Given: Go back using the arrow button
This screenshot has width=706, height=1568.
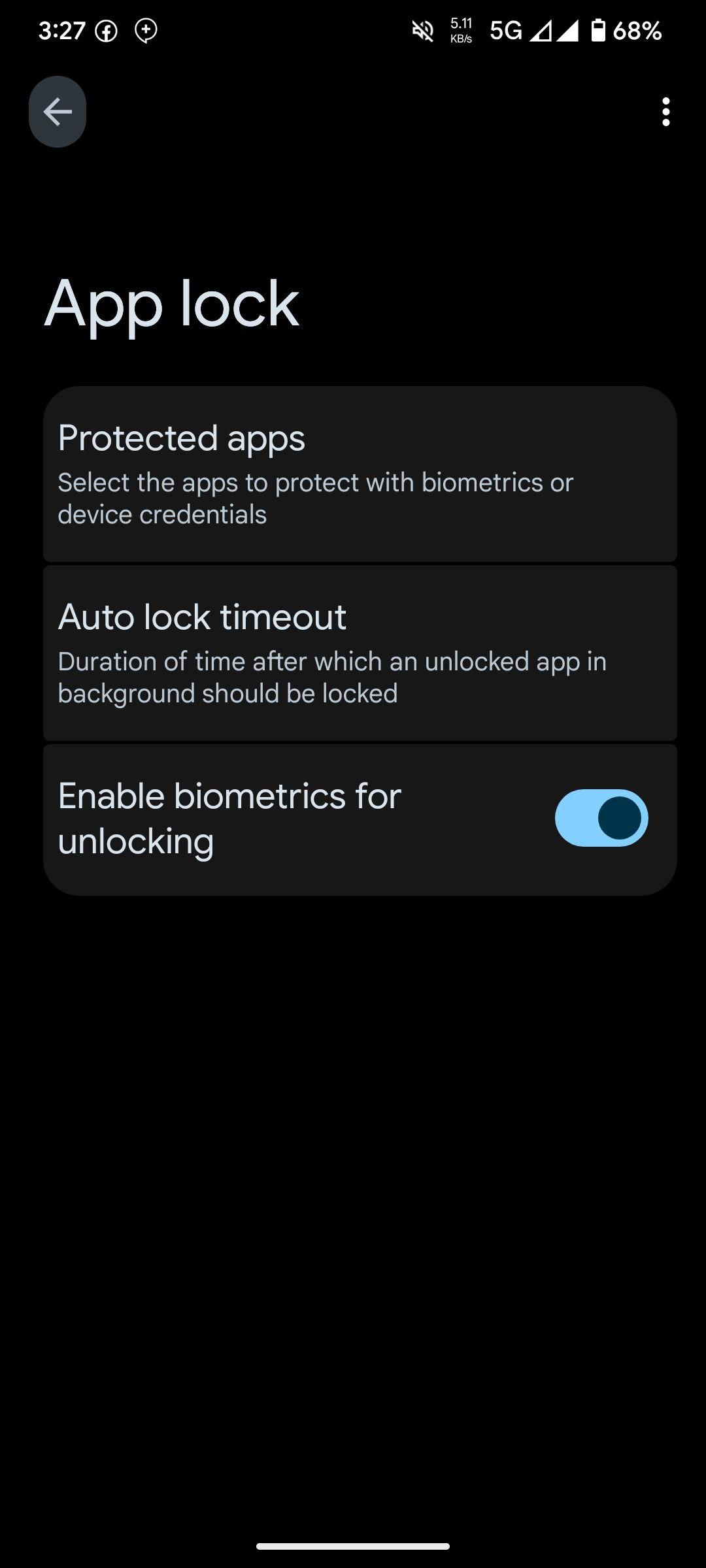Looking at the screenshot, I should click(58, 112).
